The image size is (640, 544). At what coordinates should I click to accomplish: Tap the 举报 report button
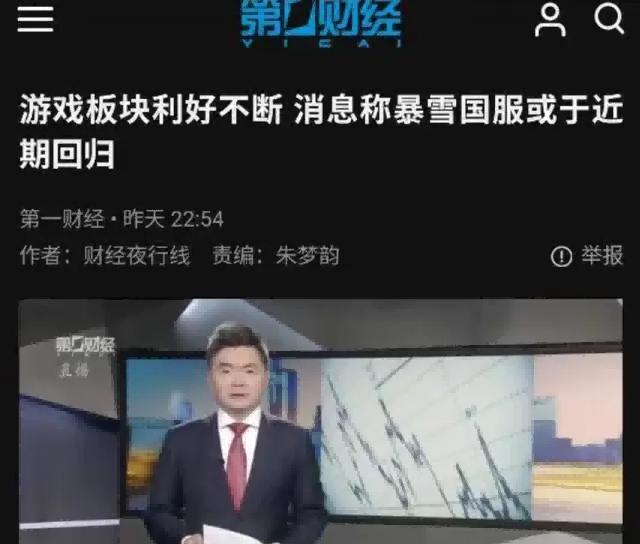(x=588, y=256)
